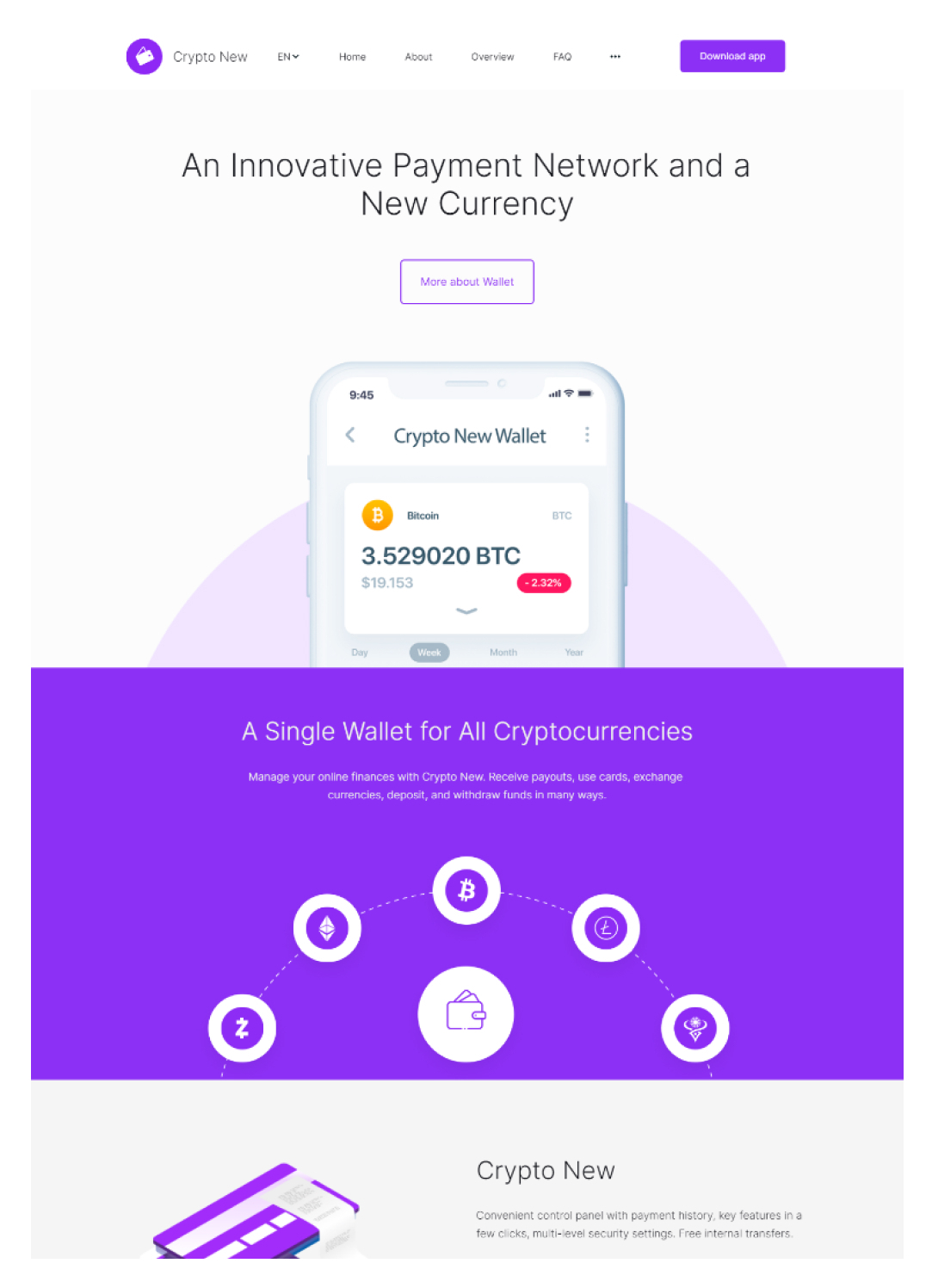Open the Overview section link

tap(492, 57)
